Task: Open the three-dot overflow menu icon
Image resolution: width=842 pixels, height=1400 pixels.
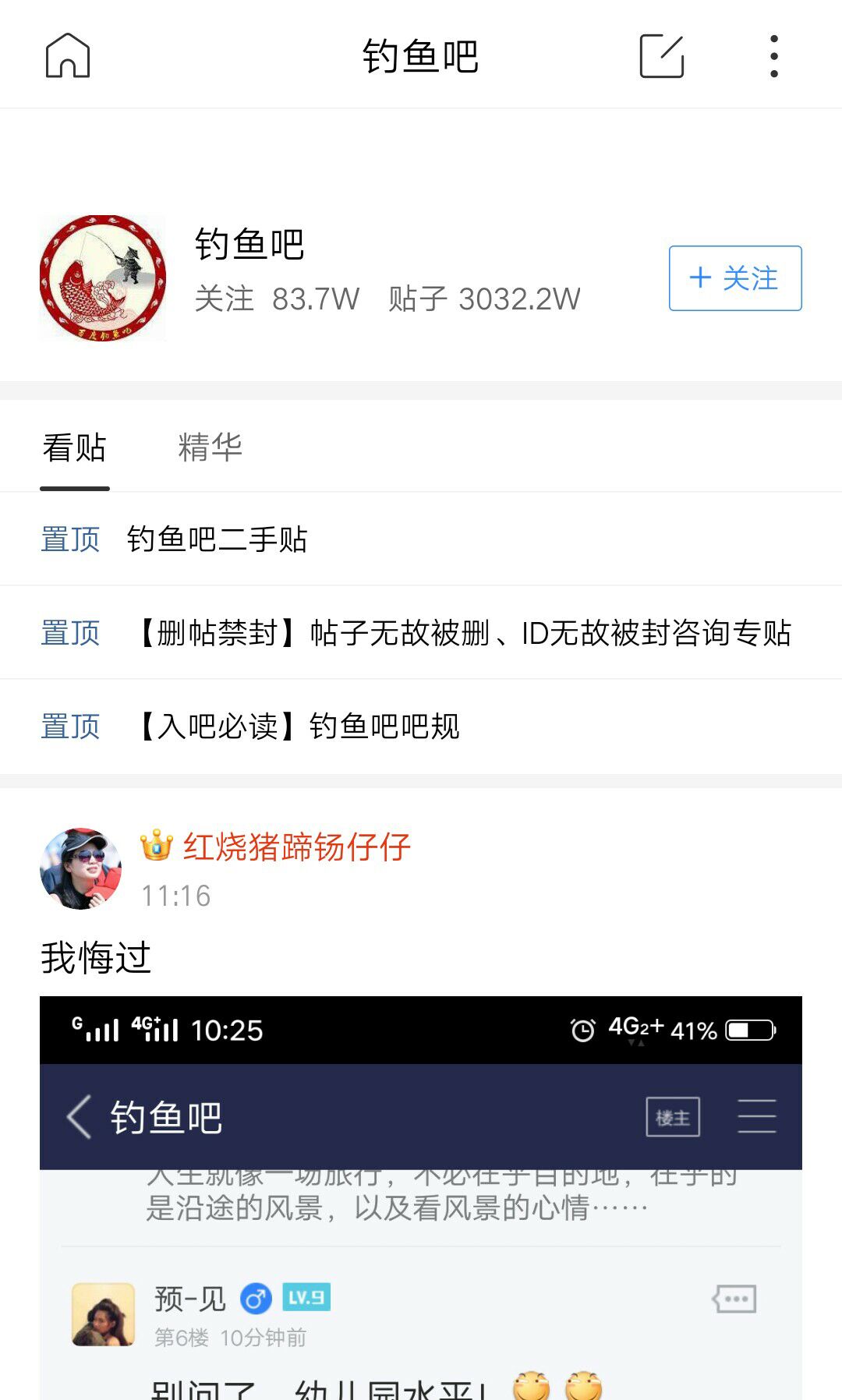Action: tap(773, 55)
